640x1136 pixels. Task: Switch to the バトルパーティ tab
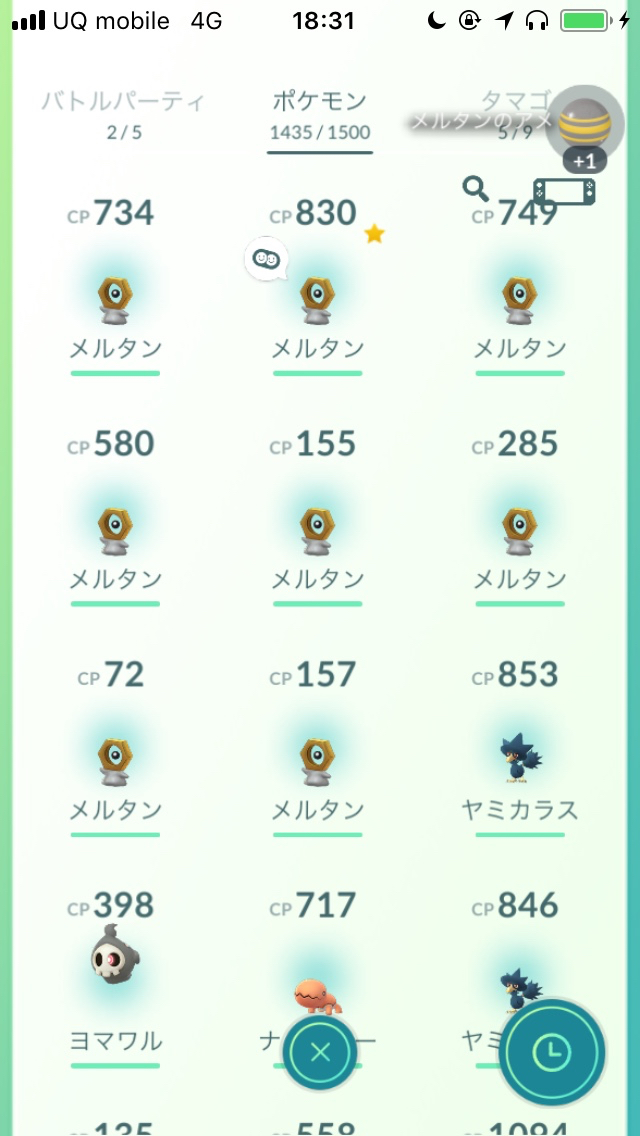pos(124,113)
